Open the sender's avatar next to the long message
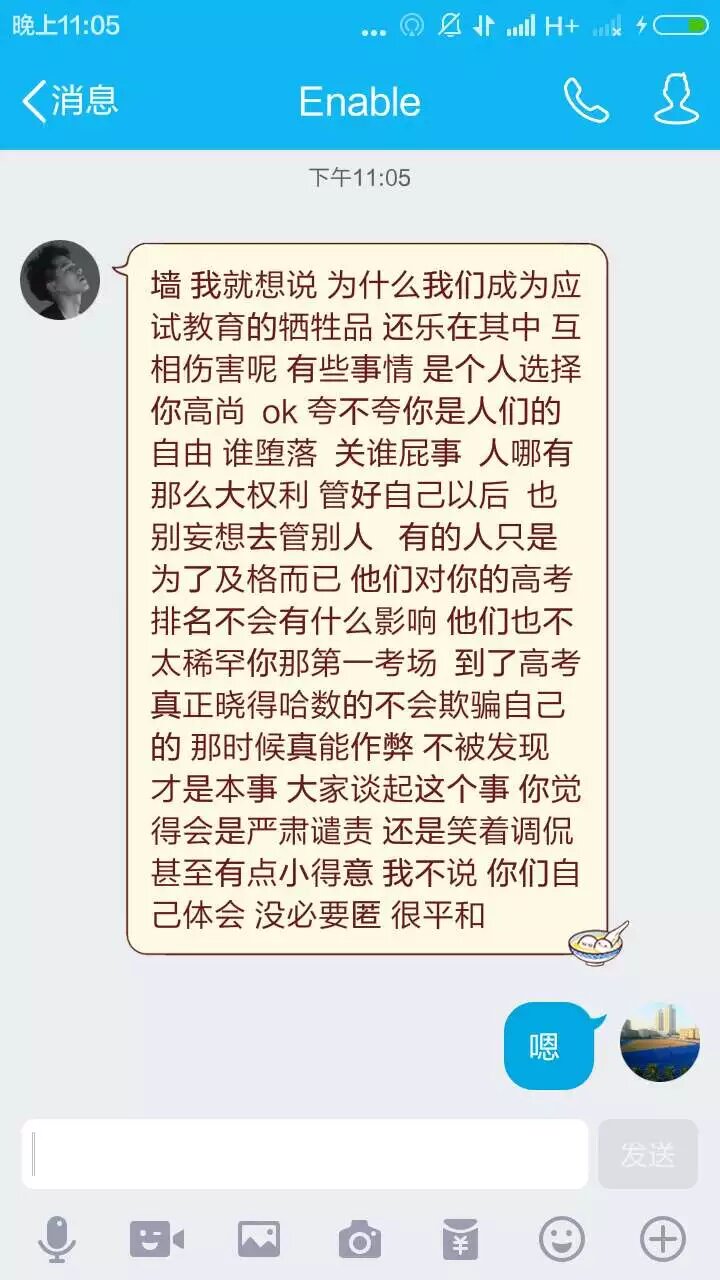Viewport: 720px width, 1280px height. point(60,280)
